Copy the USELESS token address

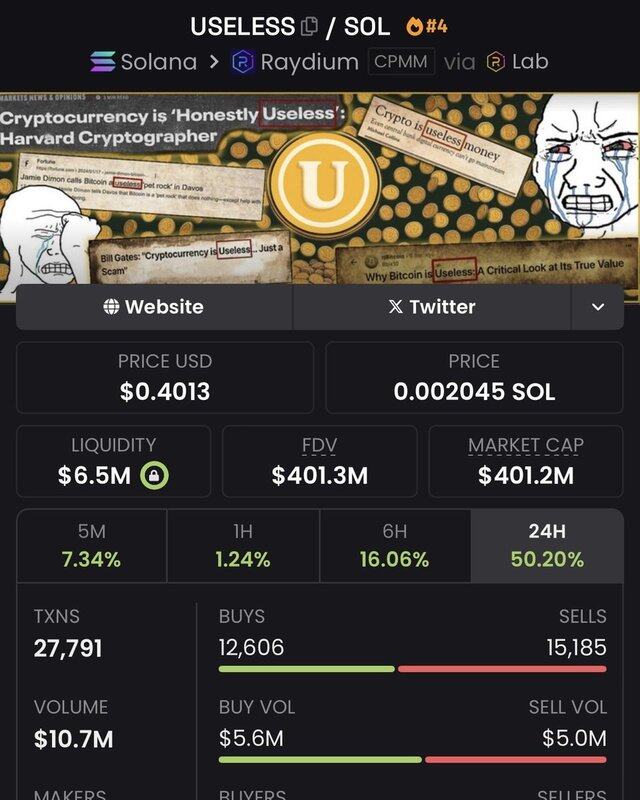[x=310, y=27]
